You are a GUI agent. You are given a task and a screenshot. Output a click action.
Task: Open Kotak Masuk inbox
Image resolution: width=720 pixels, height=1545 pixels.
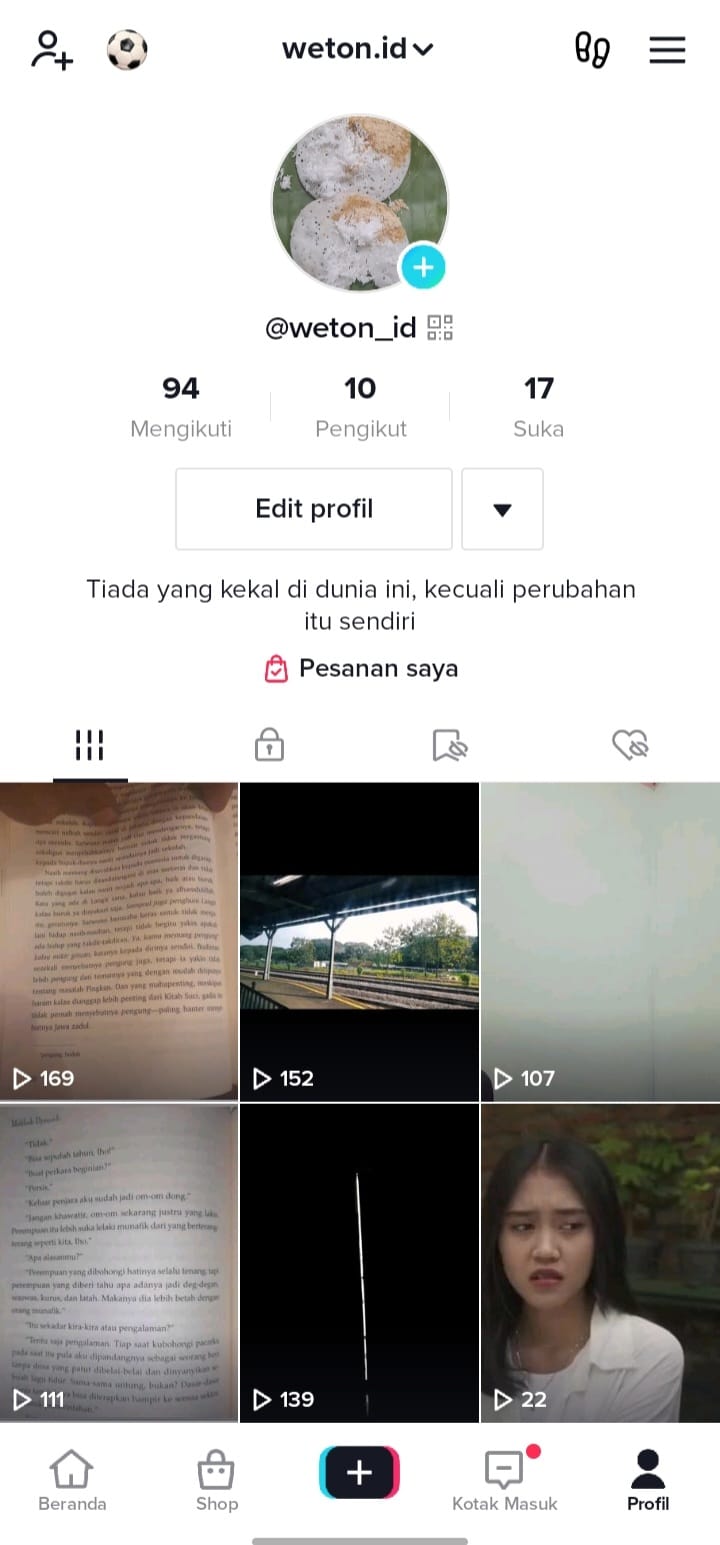pyautogui.click(x=505, y=1481)
